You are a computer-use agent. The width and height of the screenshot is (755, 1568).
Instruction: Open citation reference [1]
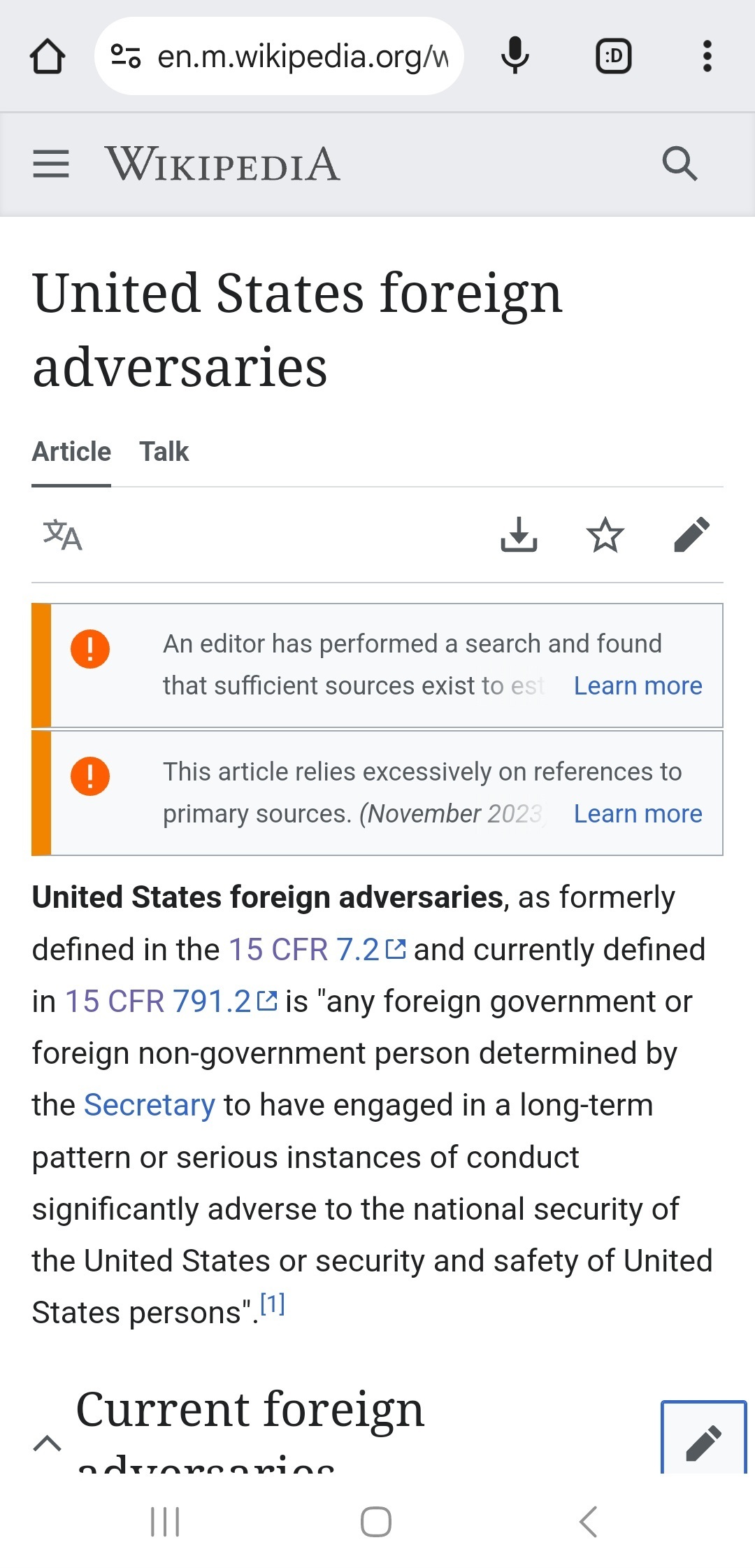(x=272, y=1305)
